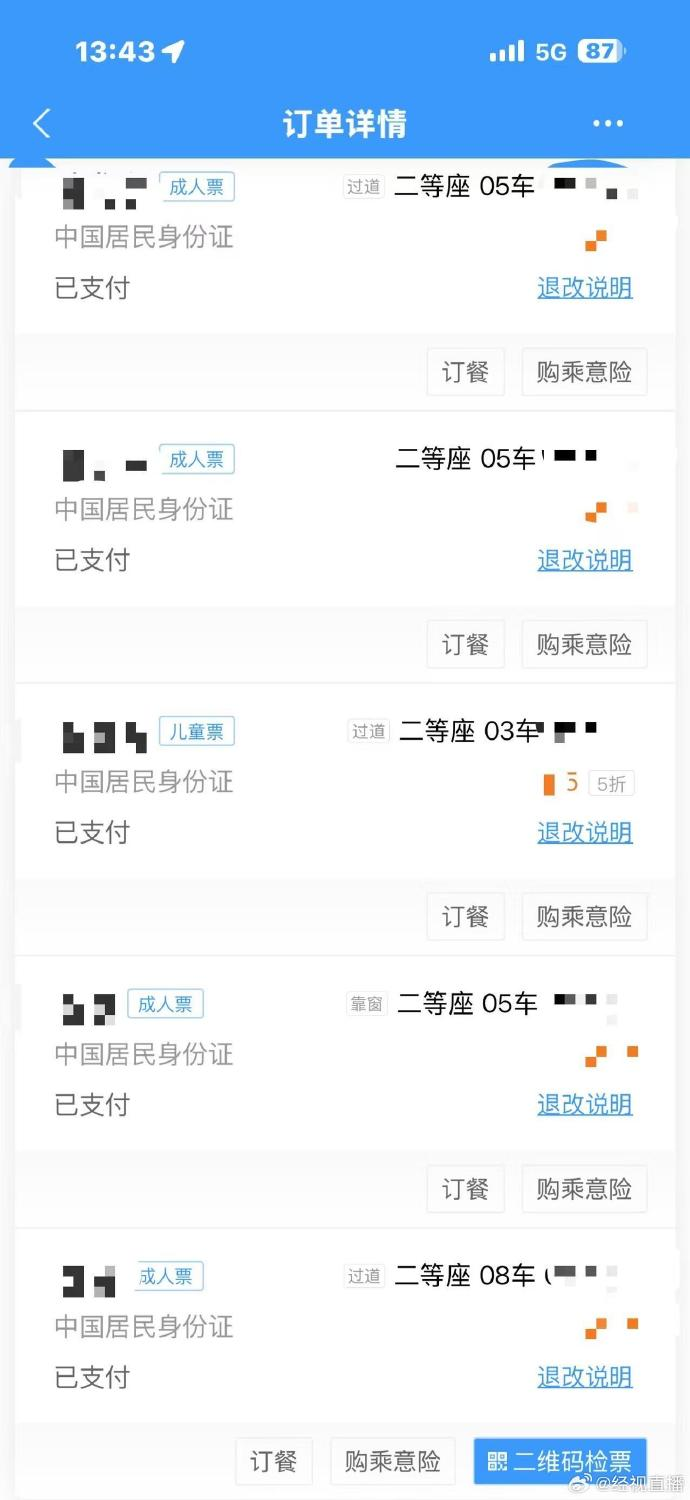This screenshot has width=690, height=1500.
Task: Tap 购乘意险 under the 儿童票 03车 ticket
Action: click(x=584, y=916)
